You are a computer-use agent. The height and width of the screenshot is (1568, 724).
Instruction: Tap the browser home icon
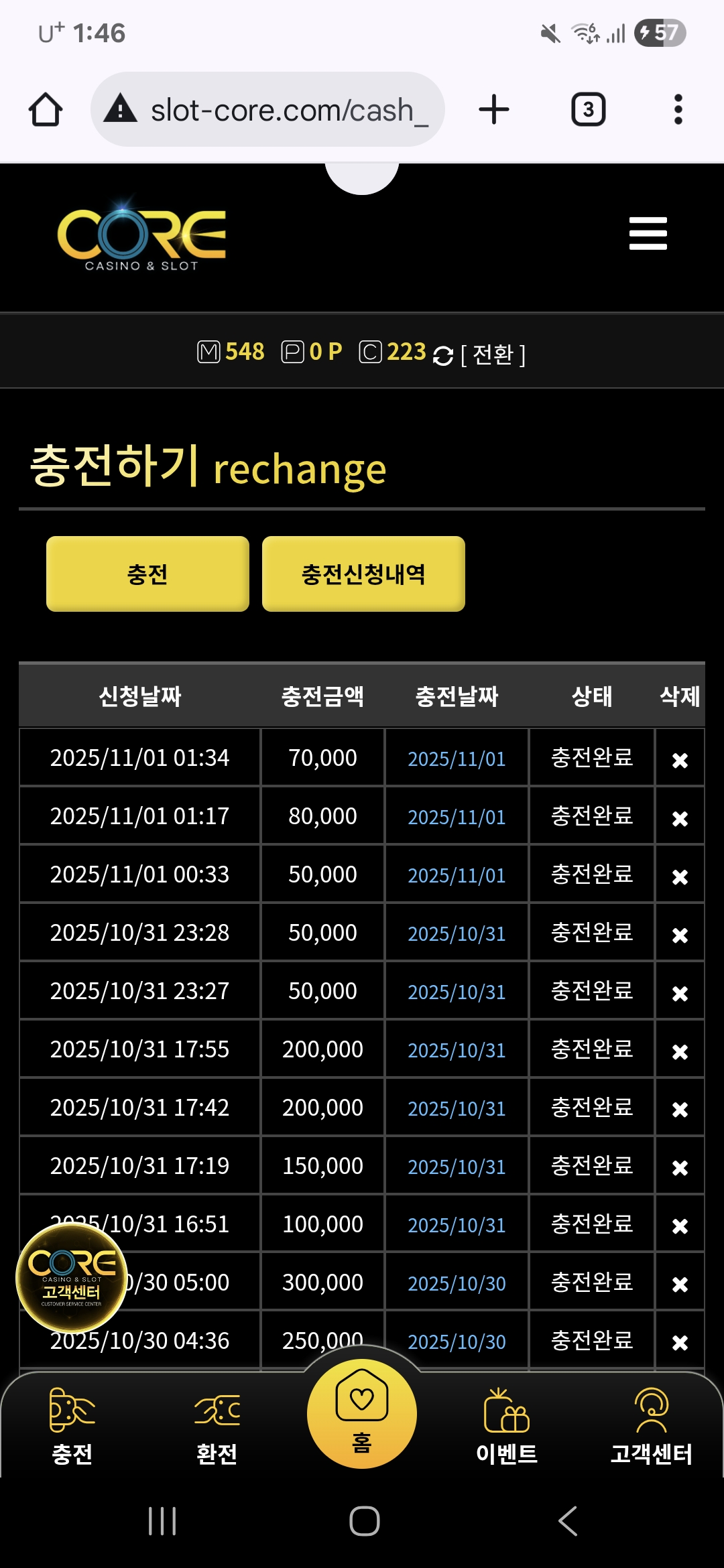tap(46, 110)
